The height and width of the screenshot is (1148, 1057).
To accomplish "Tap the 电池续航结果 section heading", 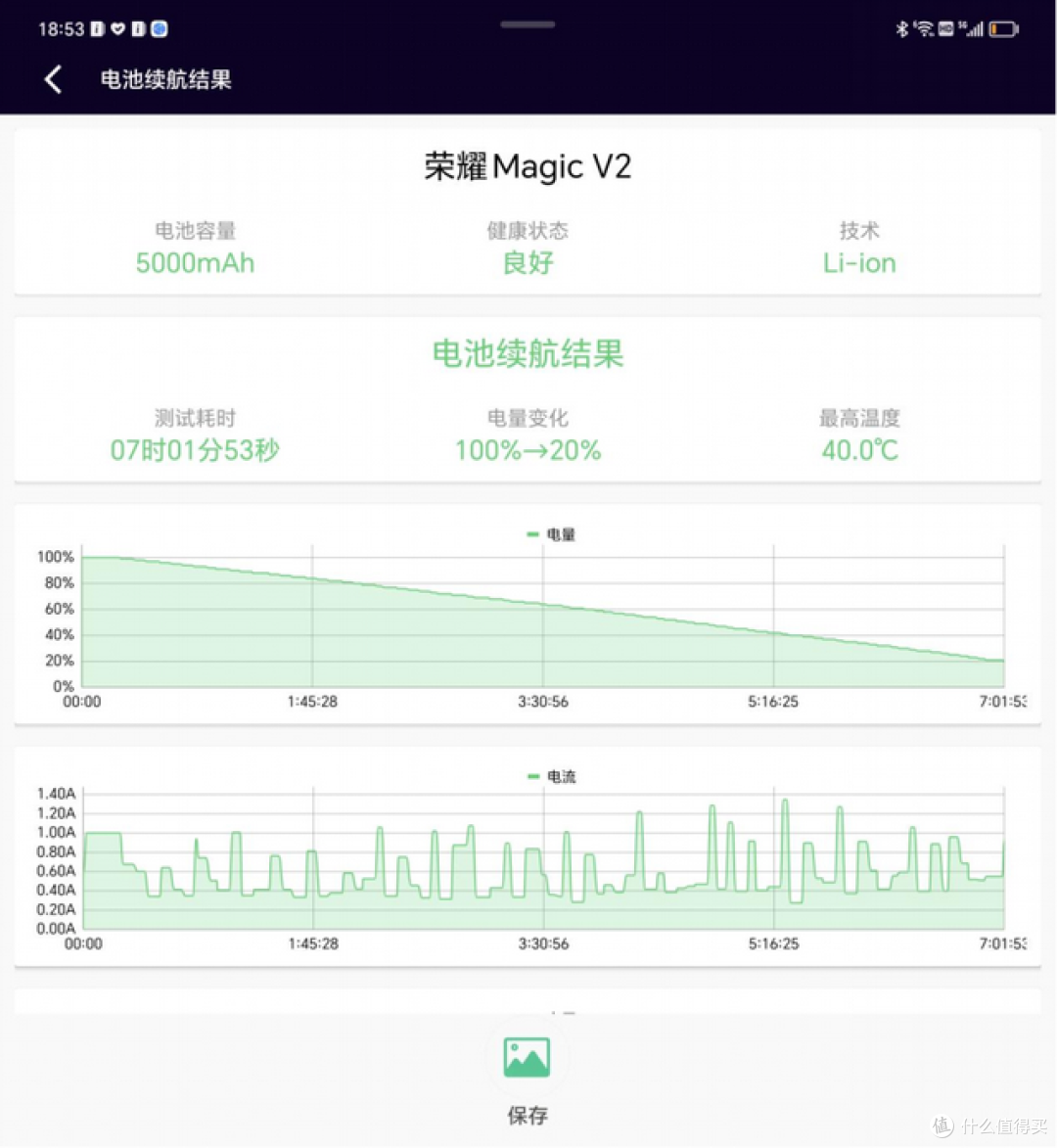I will tap(528, 354).
